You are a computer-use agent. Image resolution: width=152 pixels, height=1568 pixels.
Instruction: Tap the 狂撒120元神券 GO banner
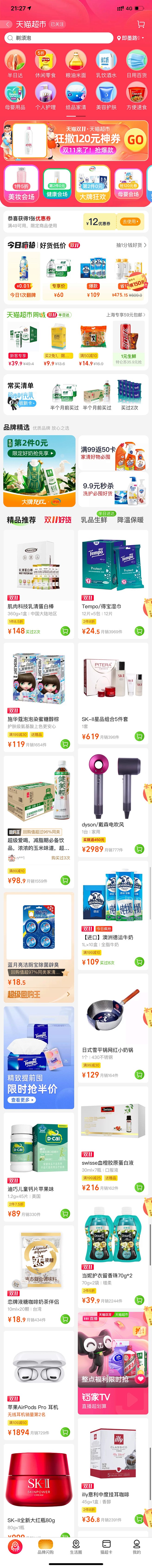[76, 139]
